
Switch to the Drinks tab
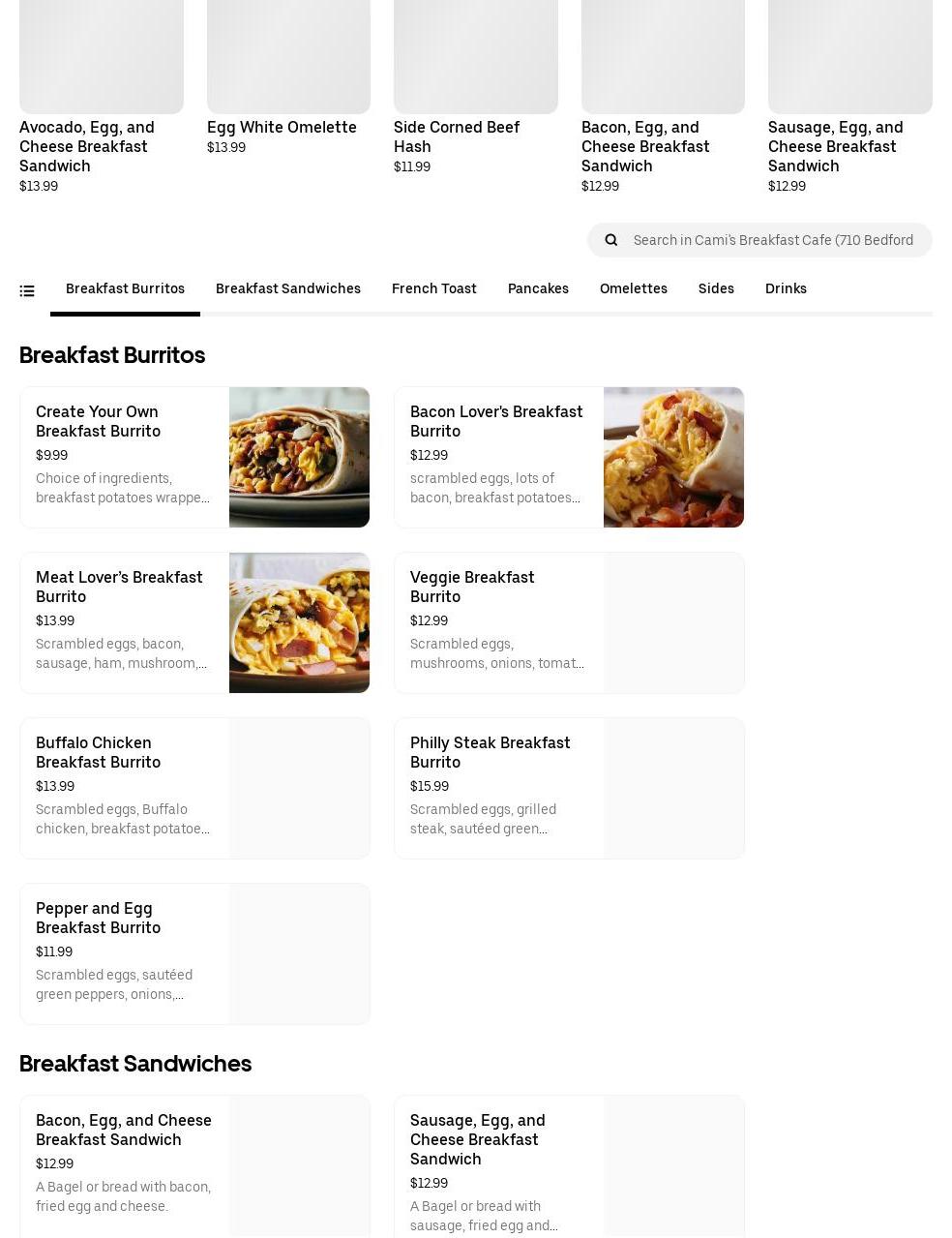pos(786,288)
